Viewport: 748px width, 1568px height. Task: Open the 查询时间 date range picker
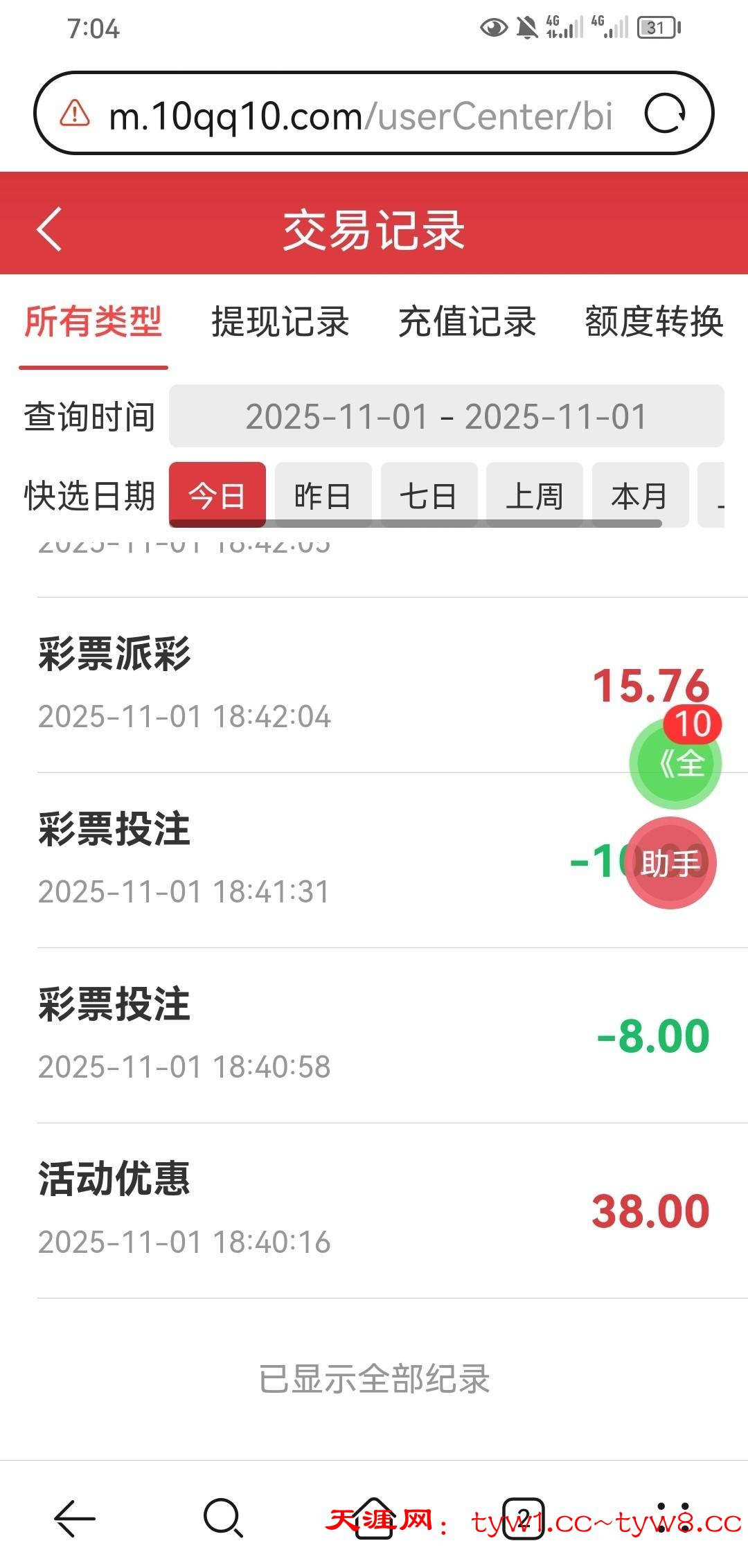pos(446,416)
